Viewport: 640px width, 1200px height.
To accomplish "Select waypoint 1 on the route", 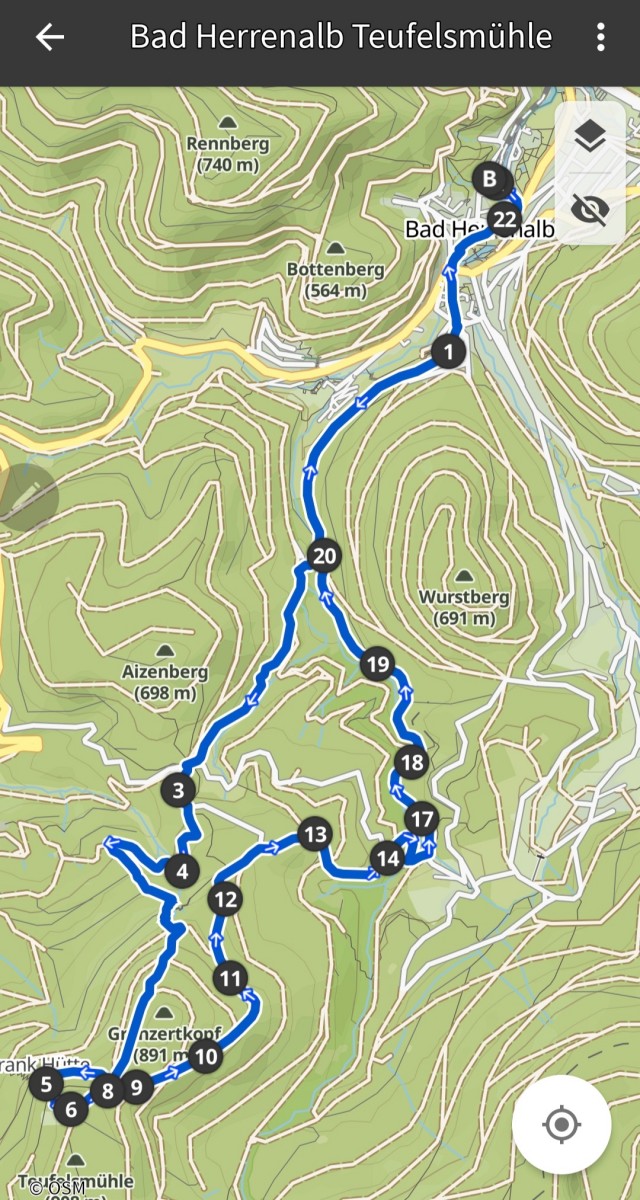I will coord(450,351).
